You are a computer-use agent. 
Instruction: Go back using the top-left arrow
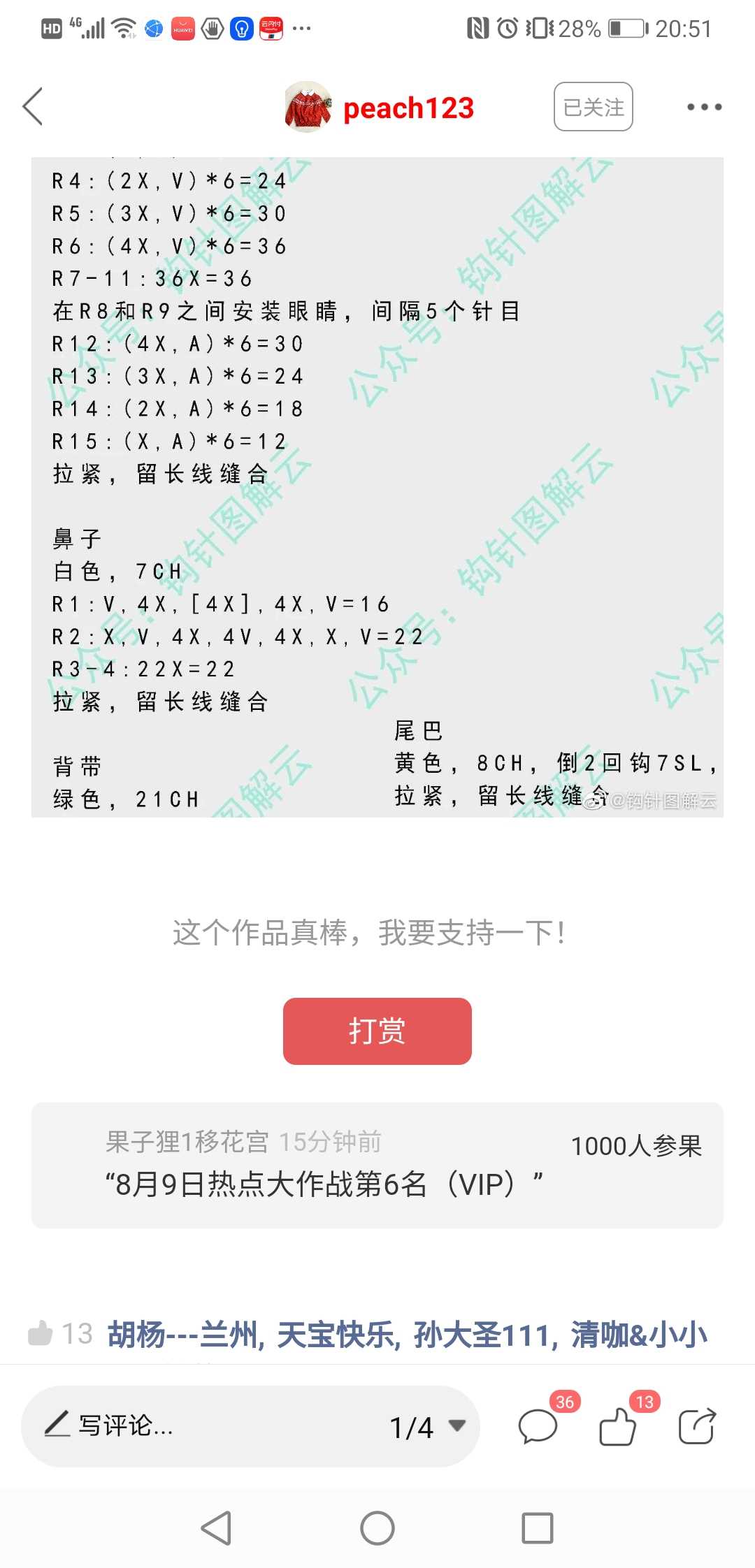[x=33, y=107]
